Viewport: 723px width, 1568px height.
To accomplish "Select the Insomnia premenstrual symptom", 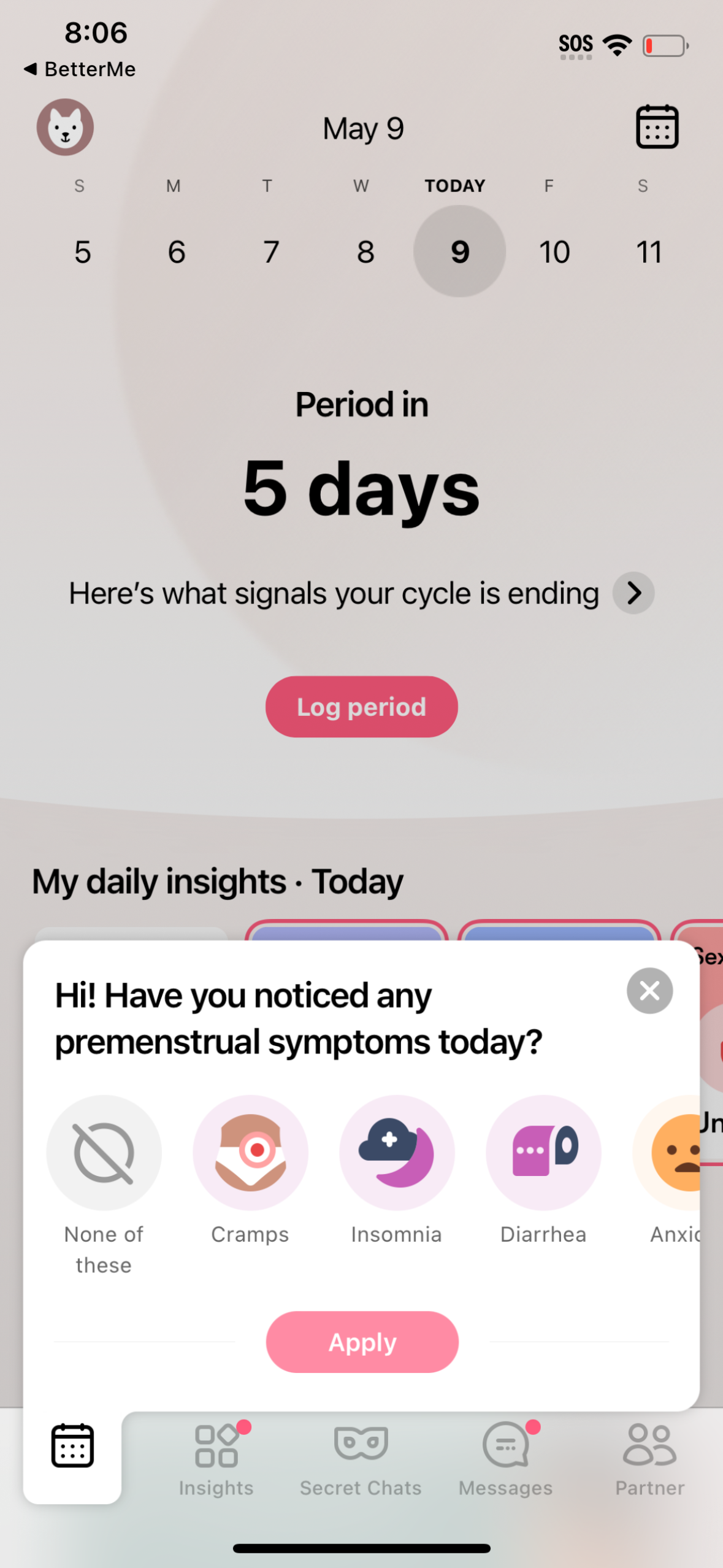I will tap(396, 1153).
